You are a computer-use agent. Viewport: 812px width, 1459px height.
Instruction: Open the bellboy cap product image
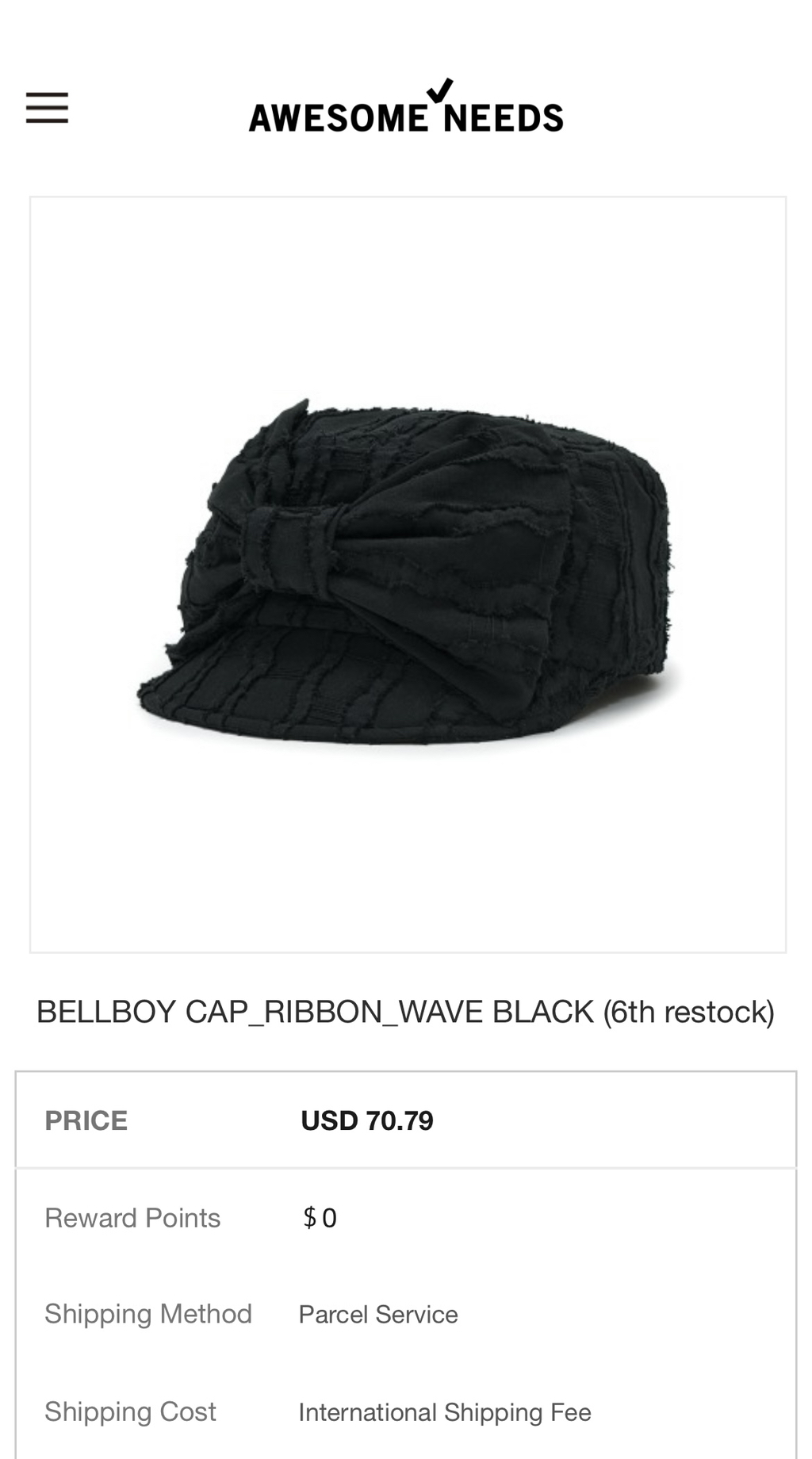pos(408,574)
